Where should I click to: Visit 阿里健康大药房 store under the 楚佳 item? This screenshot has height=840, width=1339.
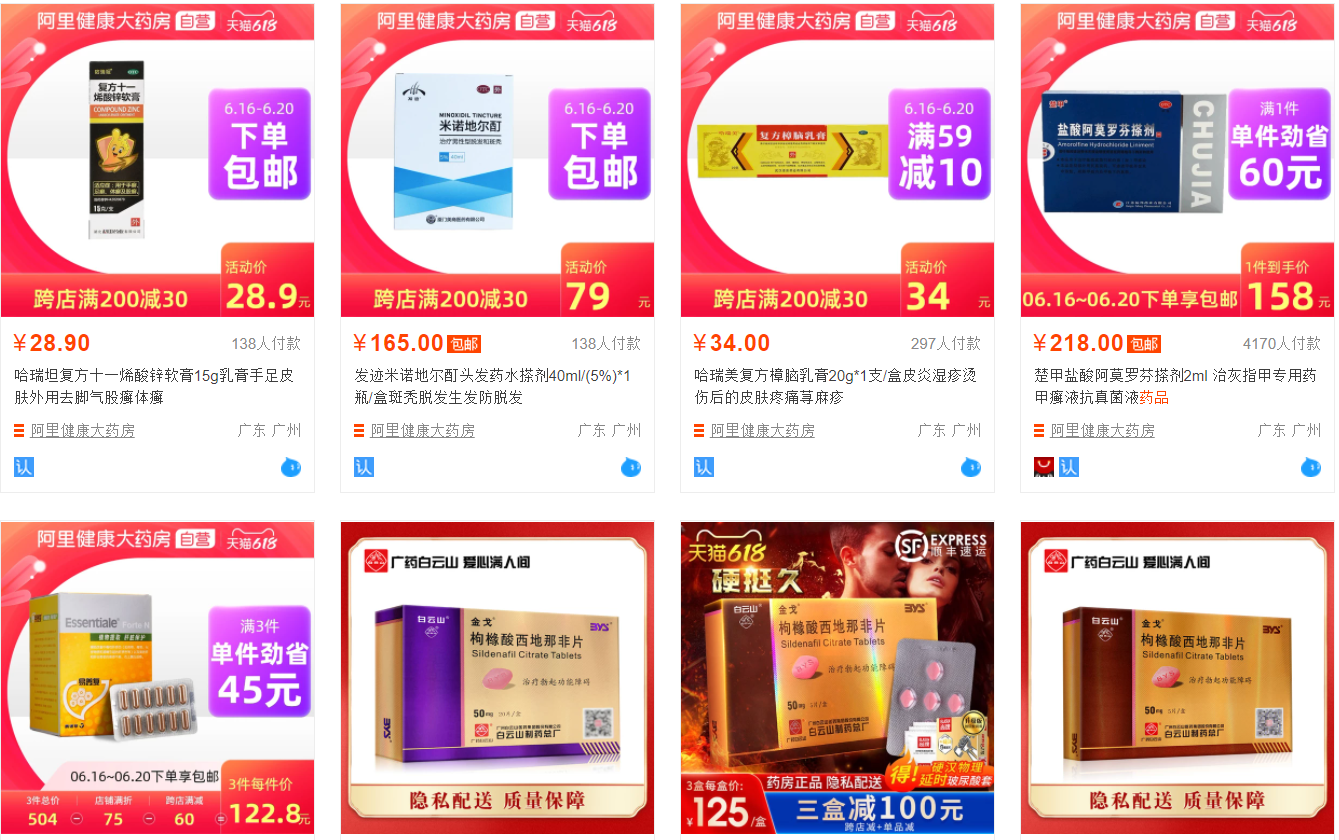tap(1102, 431)
